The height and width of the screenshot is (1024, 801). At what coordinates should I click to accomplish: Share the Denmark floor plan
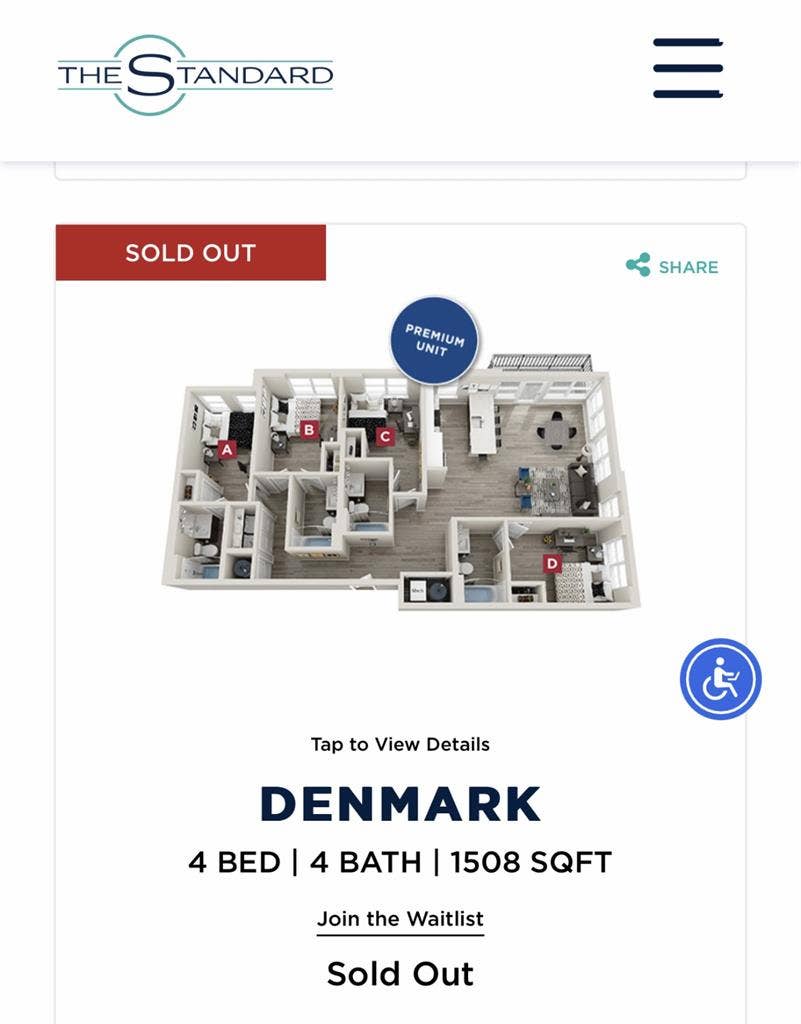[x=672, y=266]
